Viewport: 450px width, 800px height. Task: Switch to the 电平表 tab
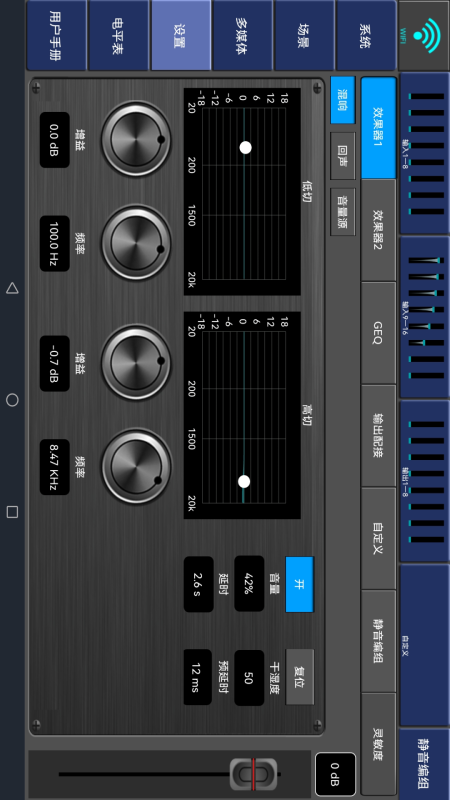[x=118, y=35]
